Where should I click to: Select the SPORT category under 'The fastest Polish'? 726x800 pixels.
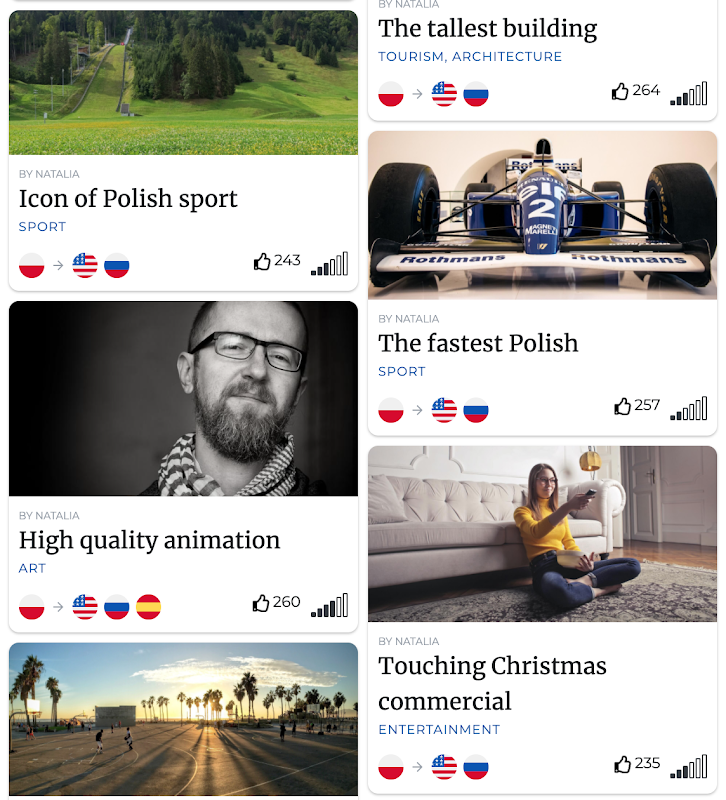coord(402,371)
